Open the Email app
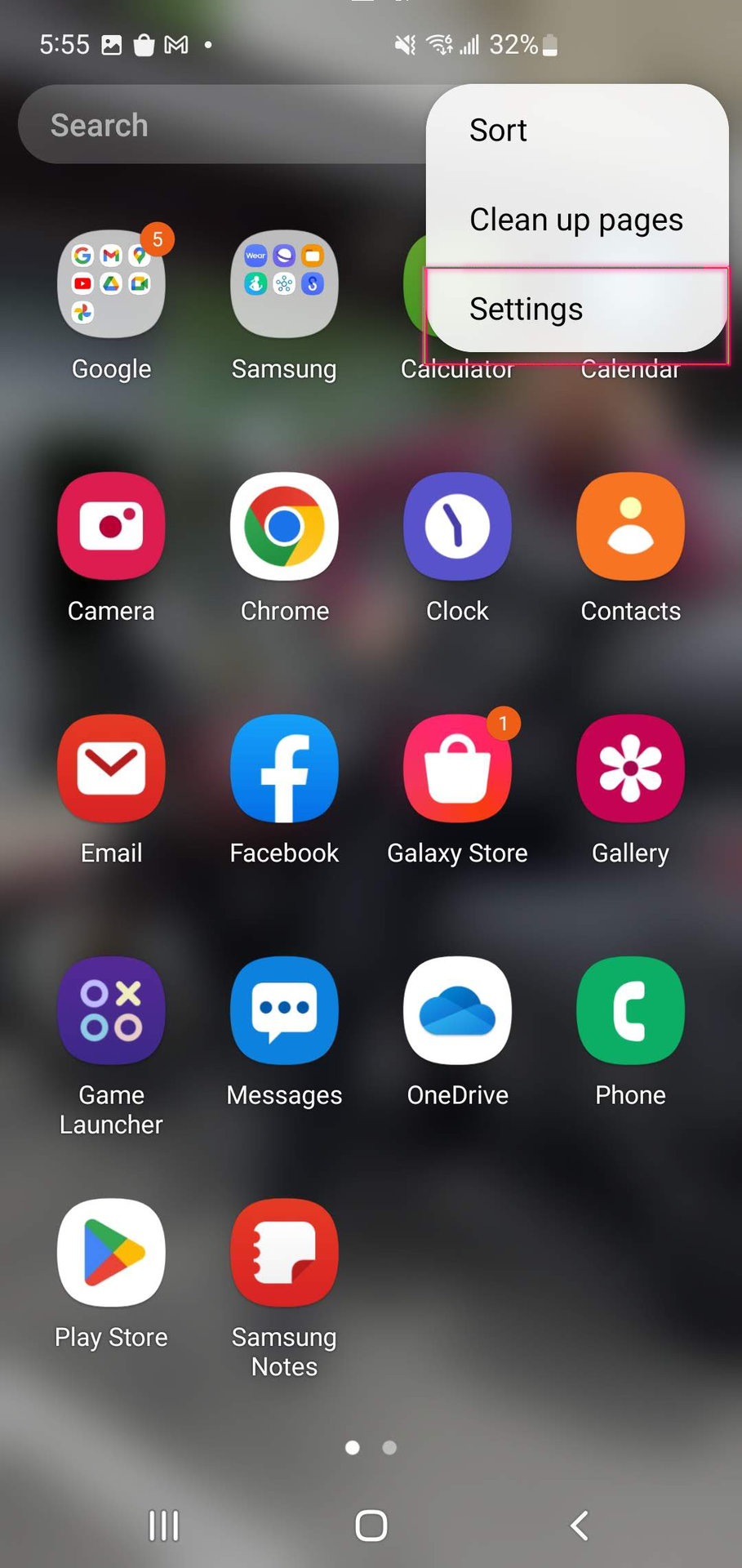 111,768
